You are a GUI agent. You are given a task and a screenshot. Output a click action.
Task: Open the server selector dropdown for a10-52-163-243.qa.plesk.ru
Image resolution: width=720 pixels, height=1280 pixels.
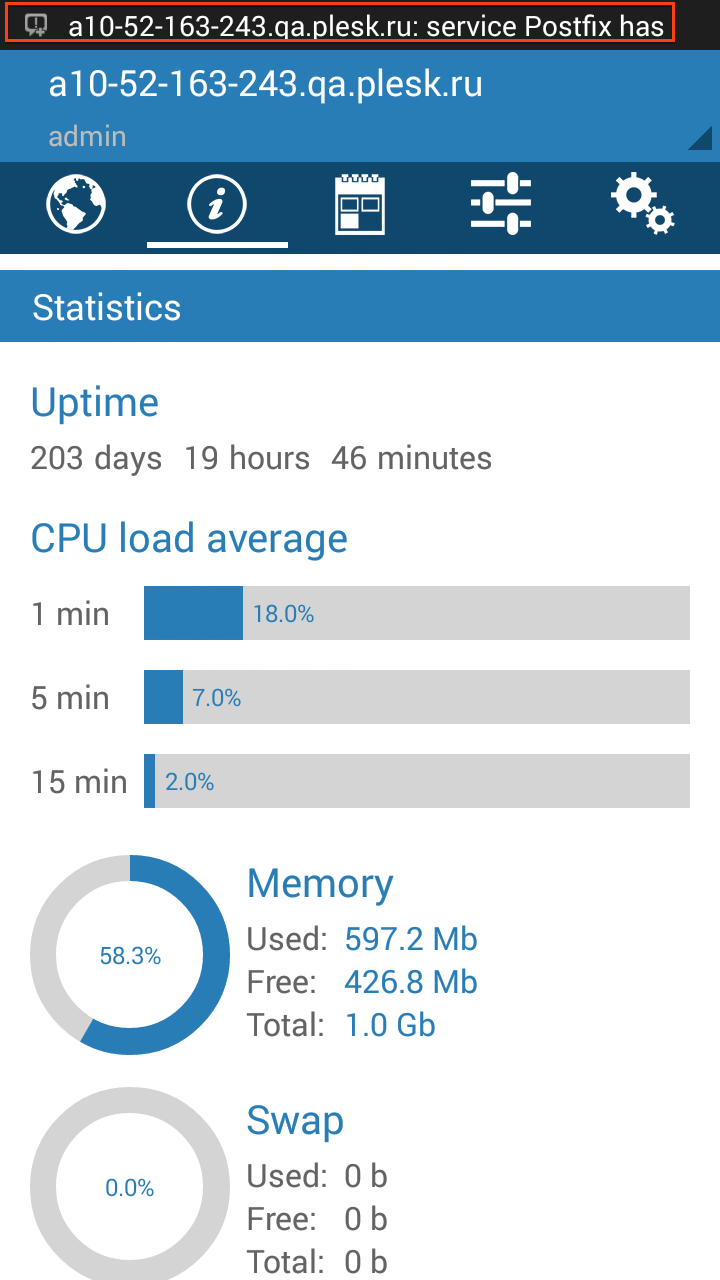pos(360,106)
